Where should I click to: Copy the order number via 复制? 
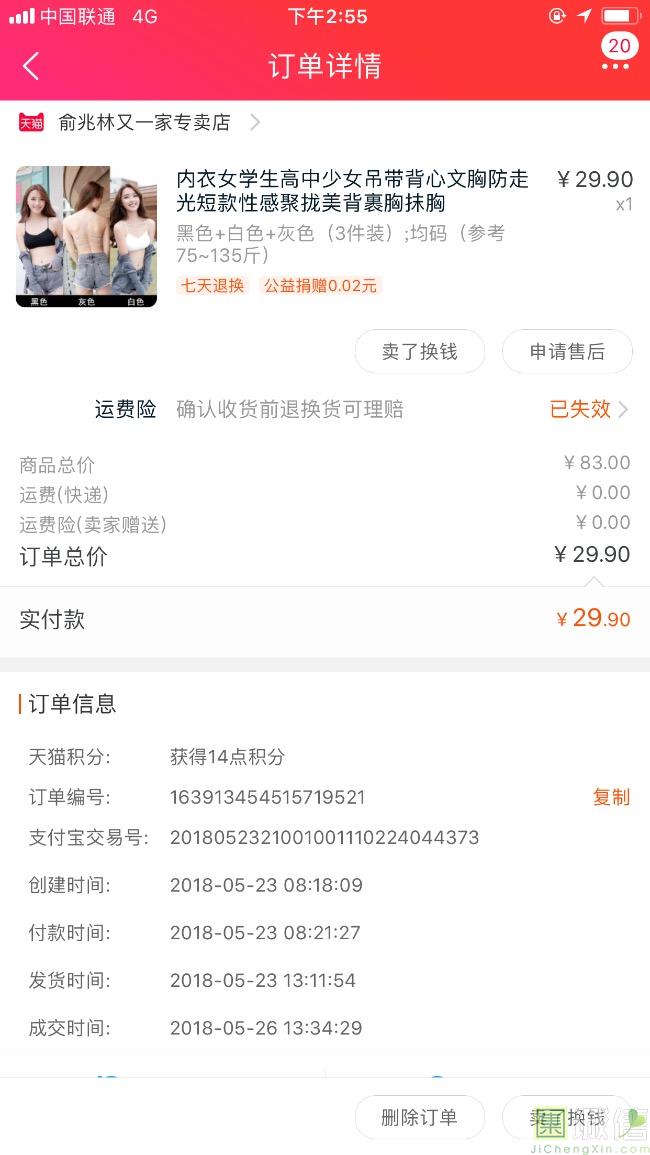(611, 797)
